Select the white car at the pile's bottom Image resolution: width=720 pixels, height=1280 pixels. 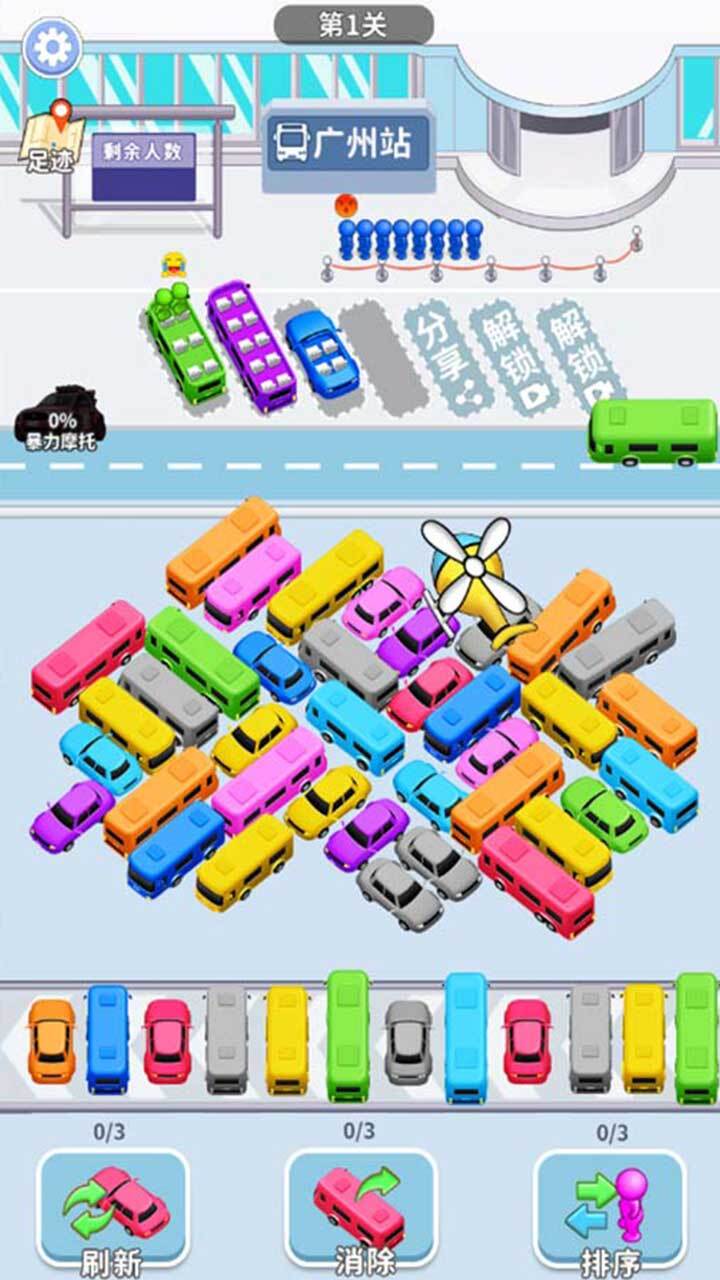(400, 894)
